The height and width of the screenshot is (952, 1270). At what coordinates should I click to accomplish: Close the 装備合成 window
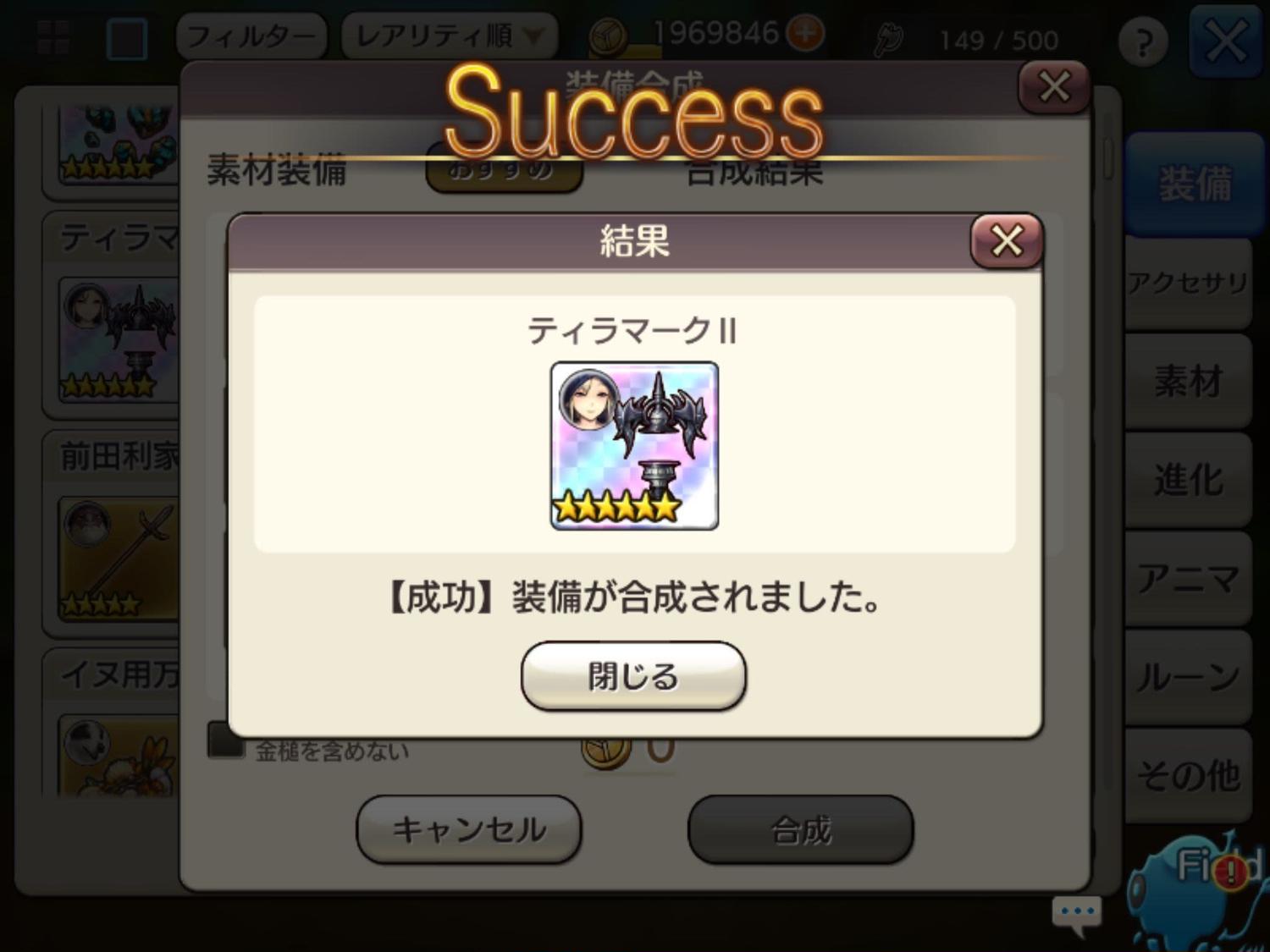pyautogui.click(x=1053, y=86)
